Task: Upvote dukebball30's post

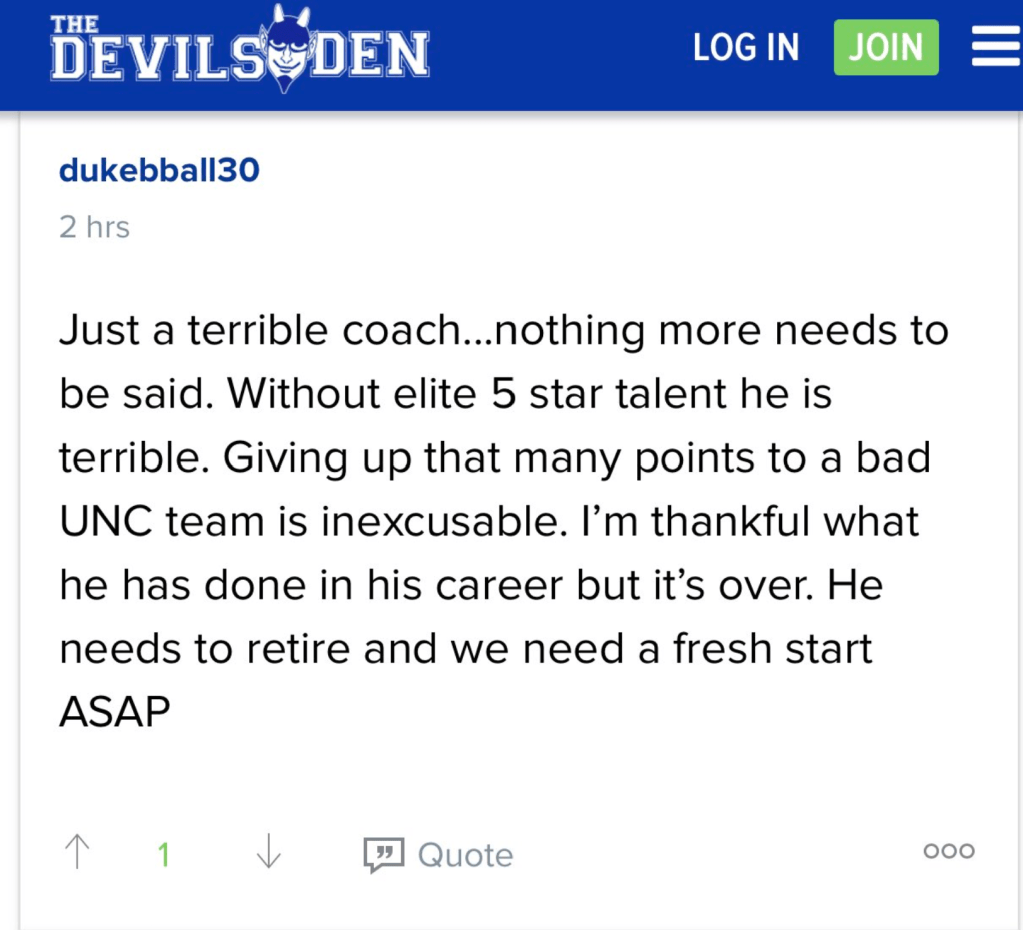Action: click(x=76, y=853)
